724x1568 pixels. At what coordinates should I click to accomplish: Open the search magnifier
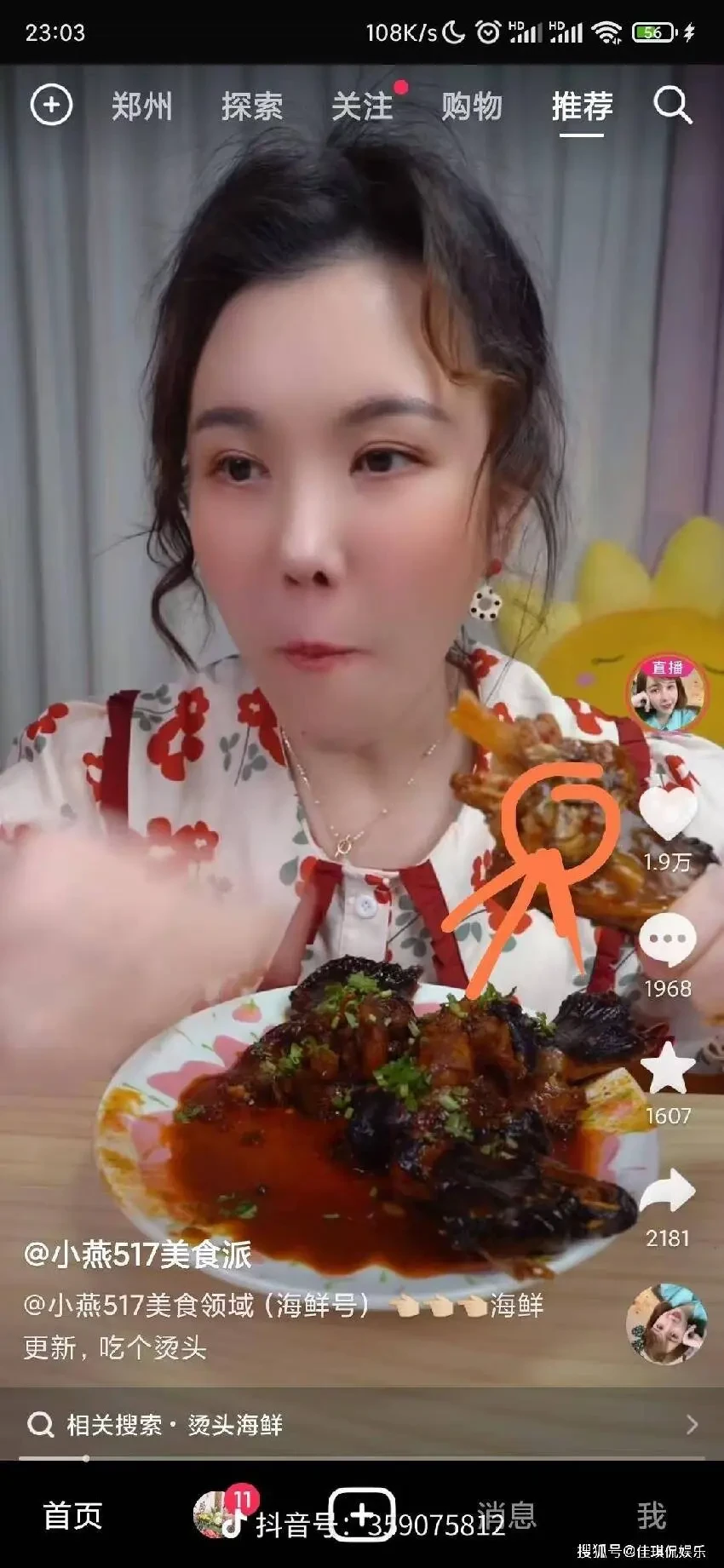click(x=672, y=106)
